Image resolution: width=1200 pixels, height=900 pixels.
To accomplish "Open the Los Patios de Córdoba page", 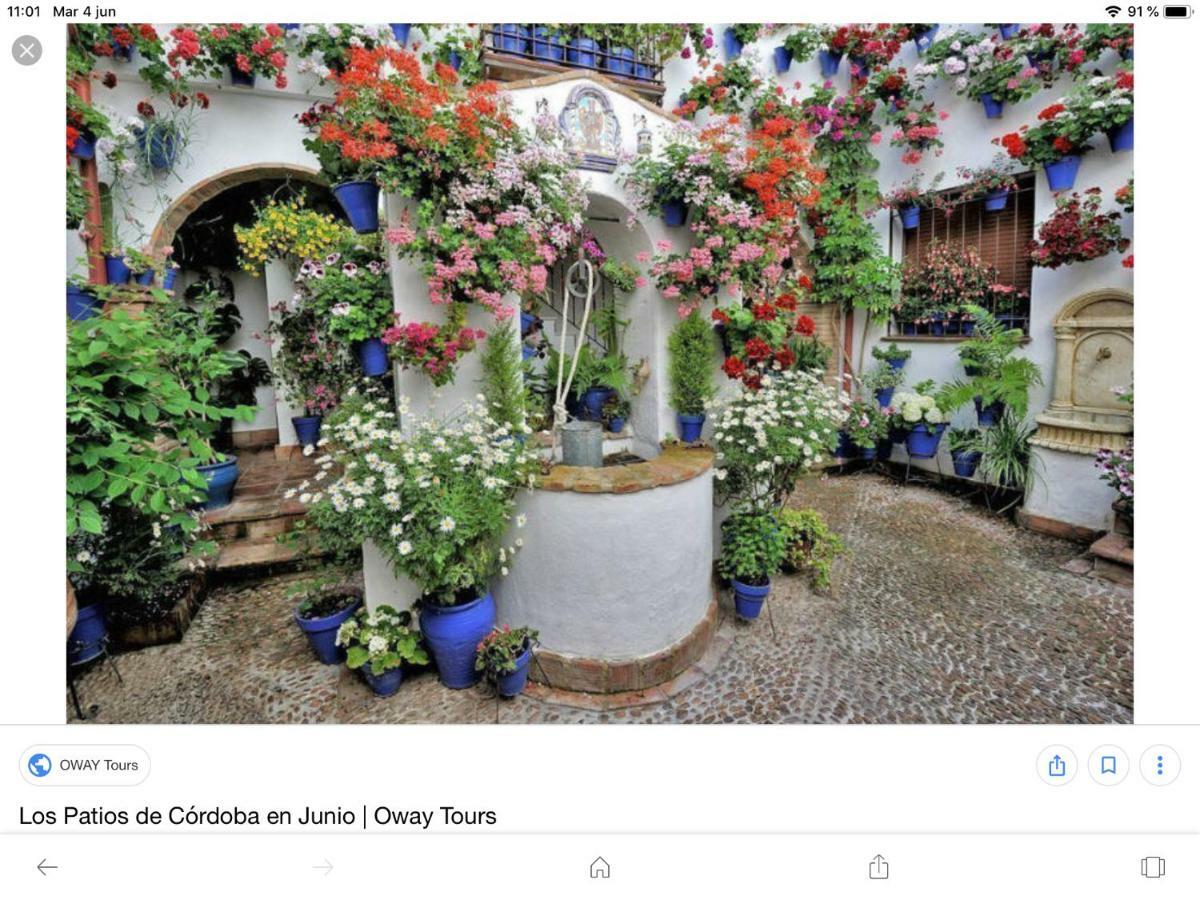I will pos(258,816).
